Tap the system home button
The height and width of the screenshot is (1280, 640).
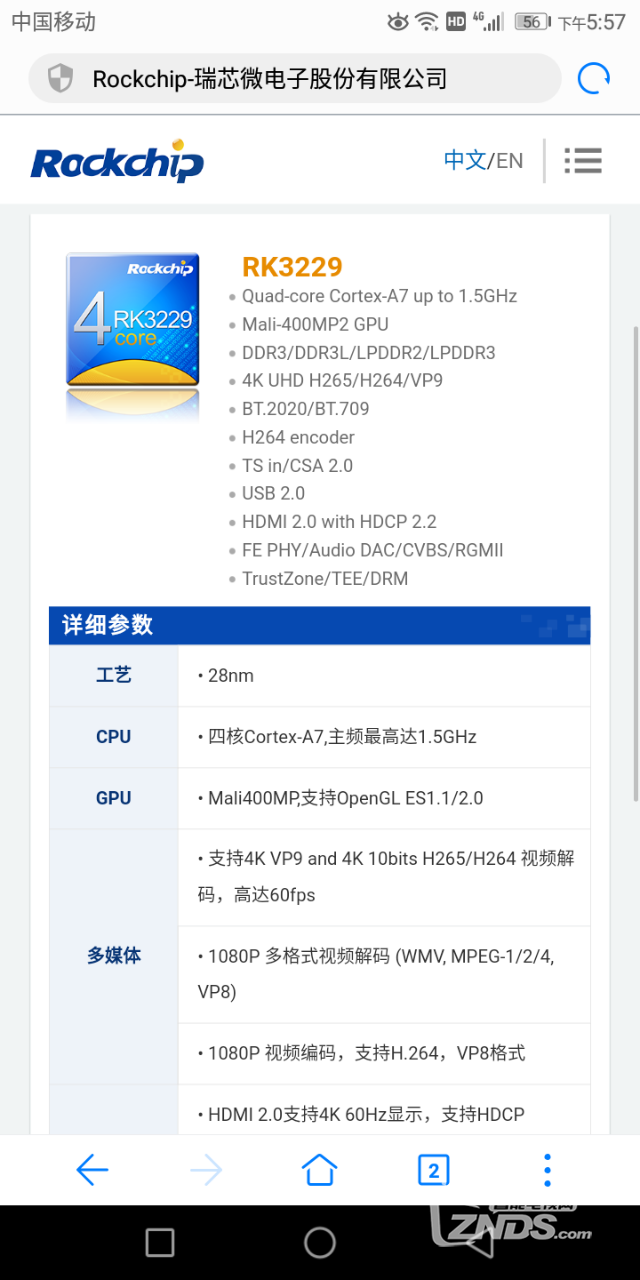(320, 1243)
